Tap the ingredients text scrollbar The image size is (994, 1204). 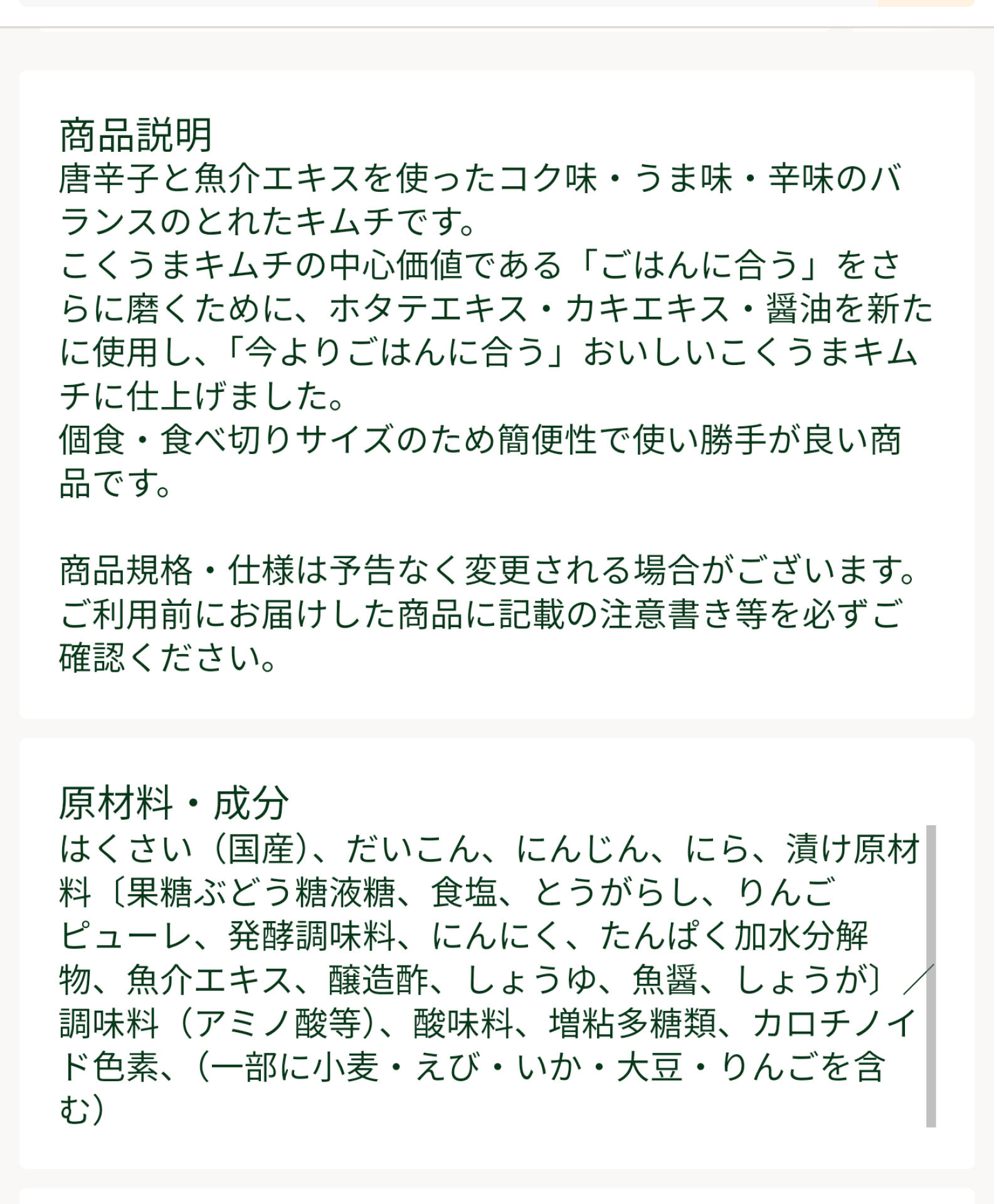tap(931, 976)
